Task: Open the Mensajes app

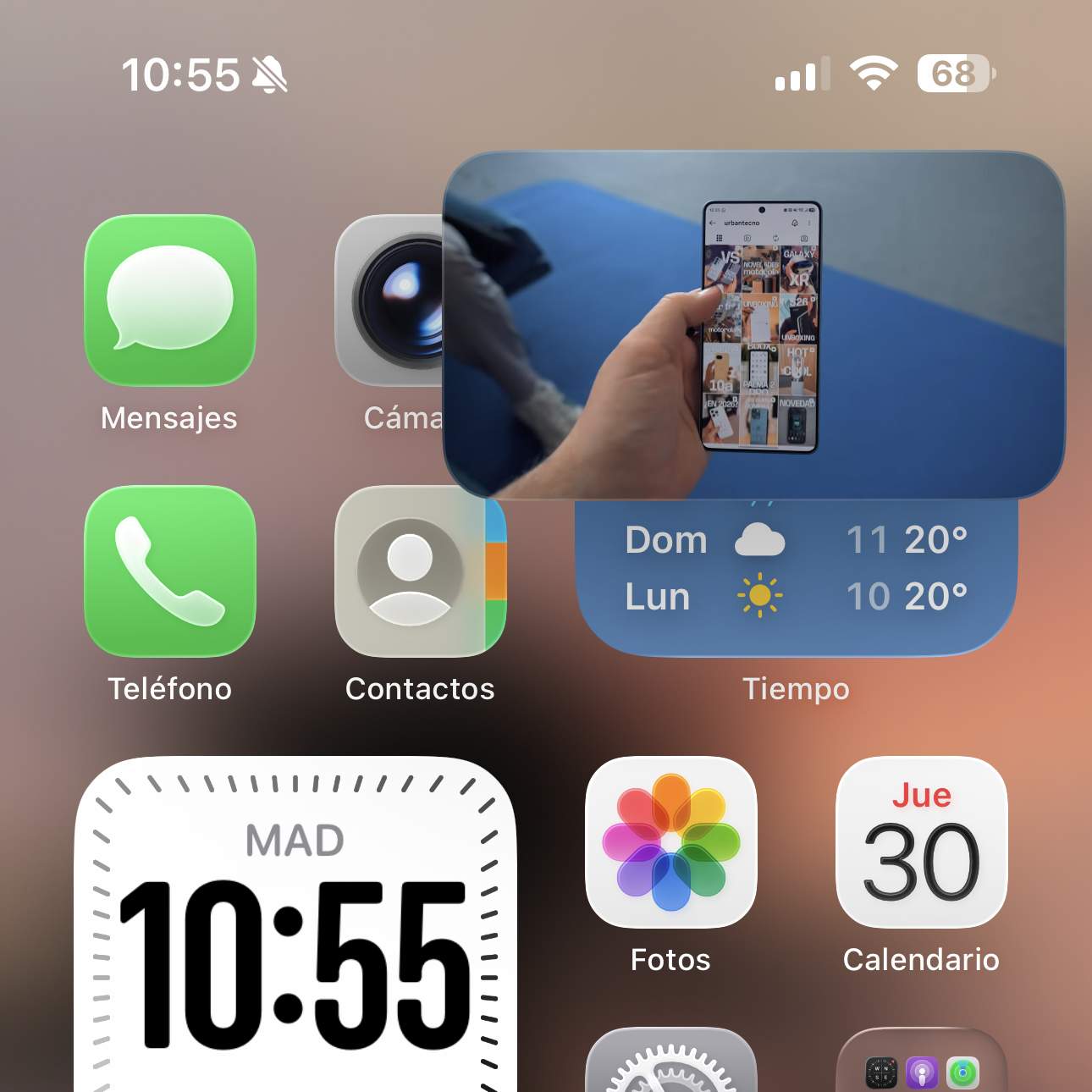Action: click(169, 301)
